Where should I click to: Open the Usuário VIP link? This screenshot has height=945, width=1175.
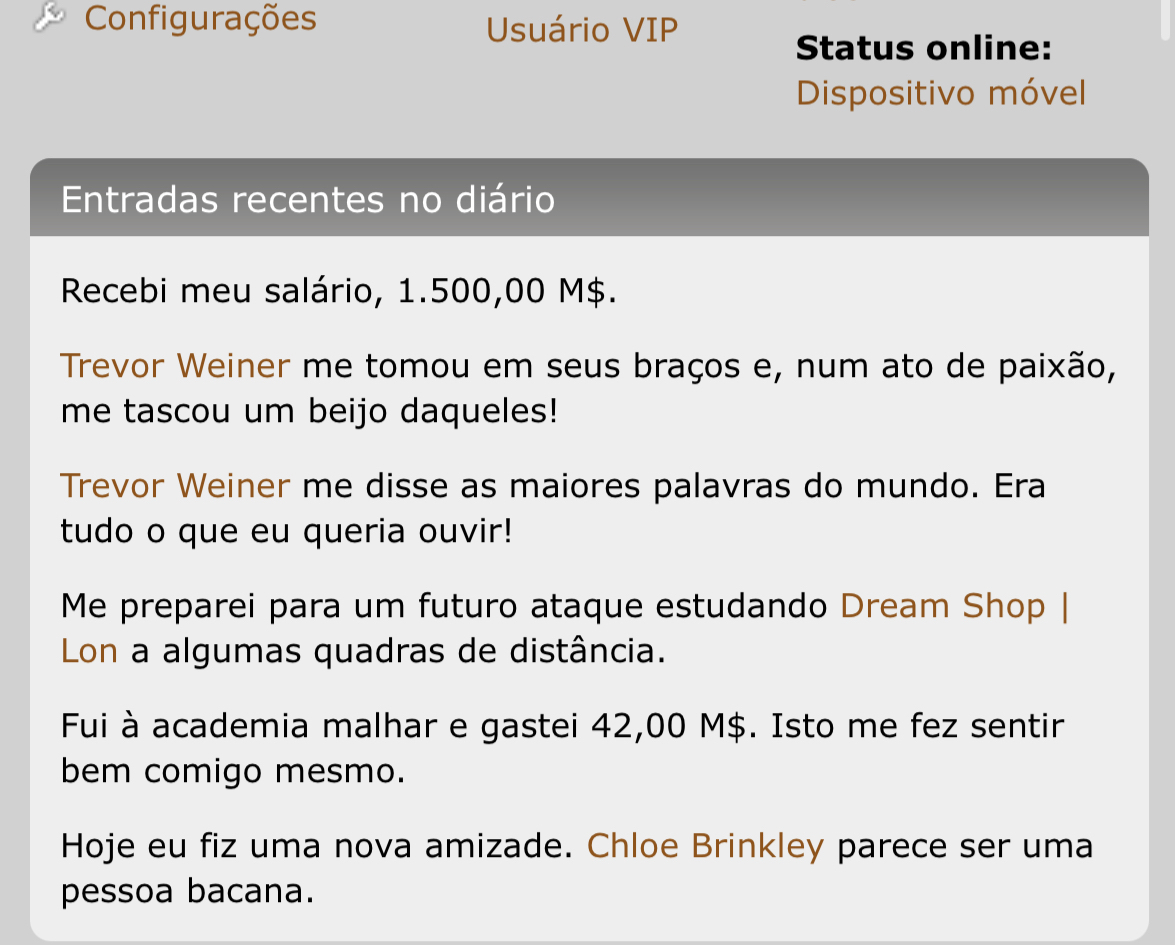click(x=582, y=30)
